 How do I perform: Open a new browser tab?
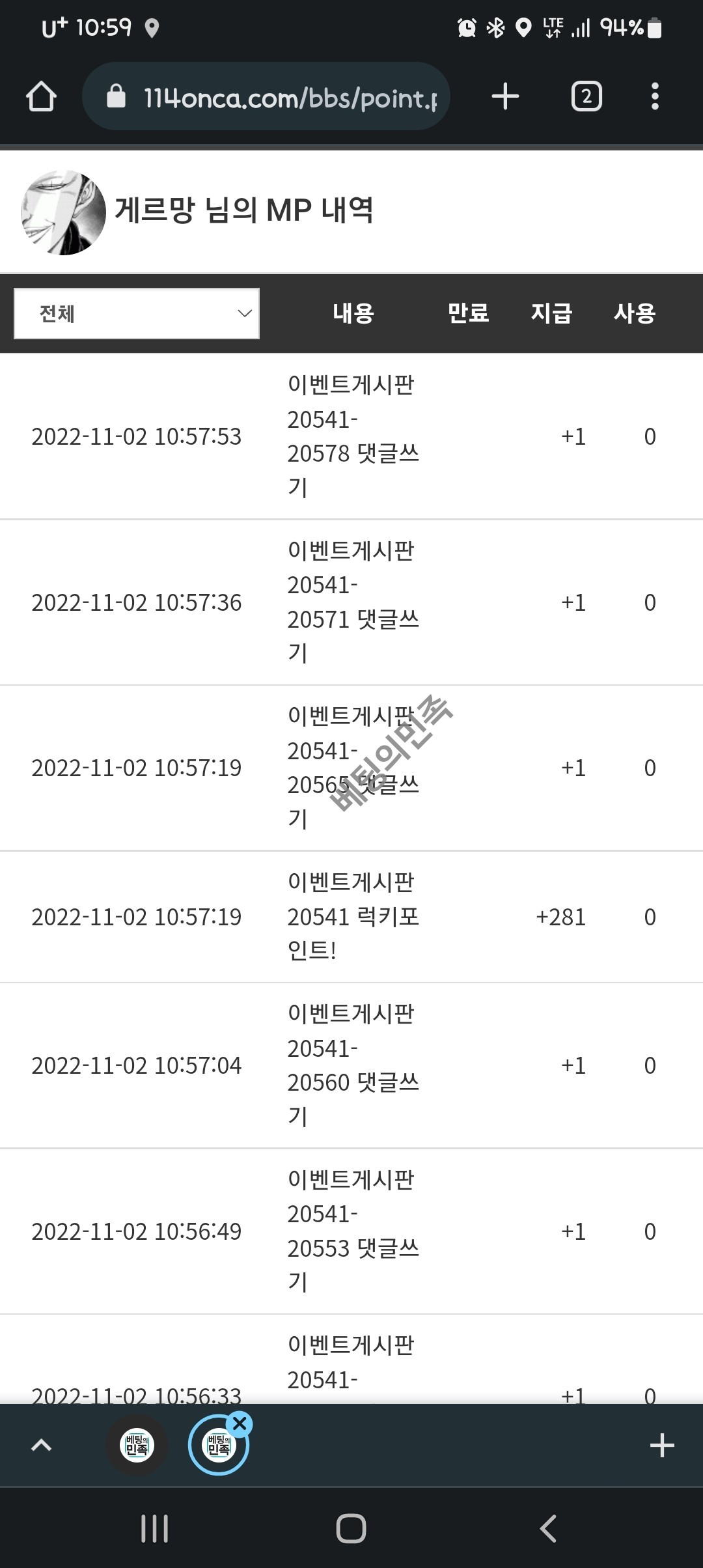click(x=505, y=97)
